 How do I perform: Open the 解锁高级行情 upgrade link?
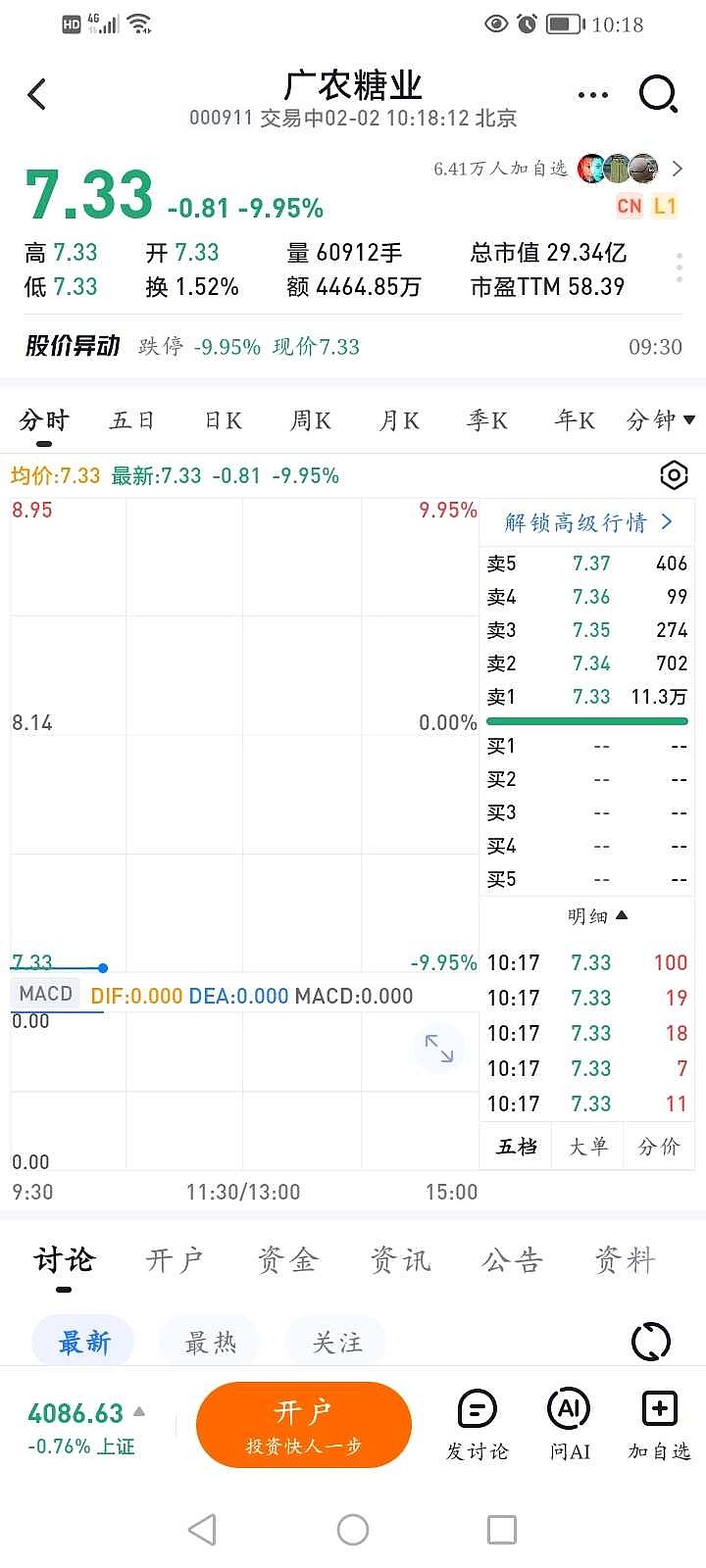pos(585,522)
